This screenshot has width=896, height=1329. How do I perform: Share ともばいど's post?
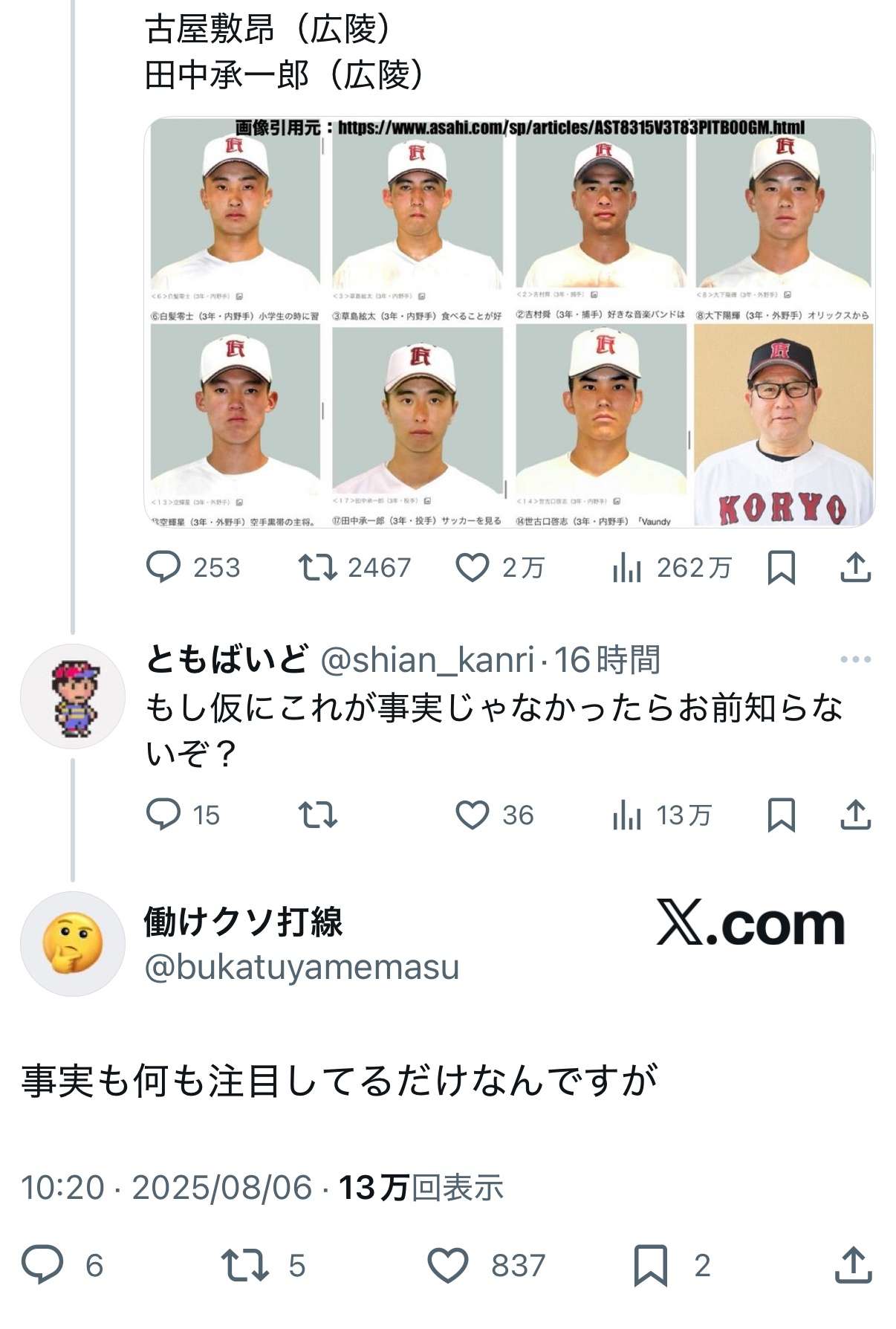[855, 815]
